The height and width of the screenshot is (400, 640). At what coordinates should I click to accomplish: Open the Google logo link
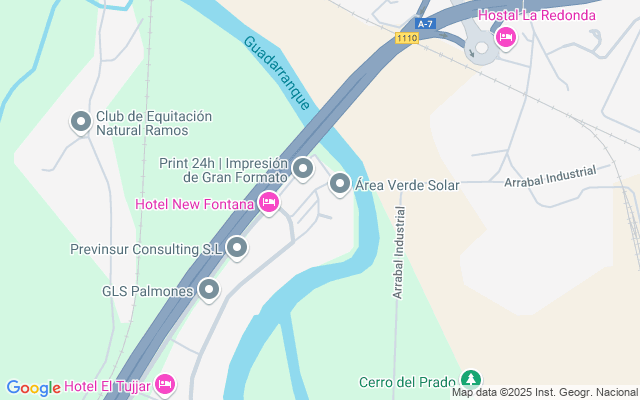click(33, 388)
